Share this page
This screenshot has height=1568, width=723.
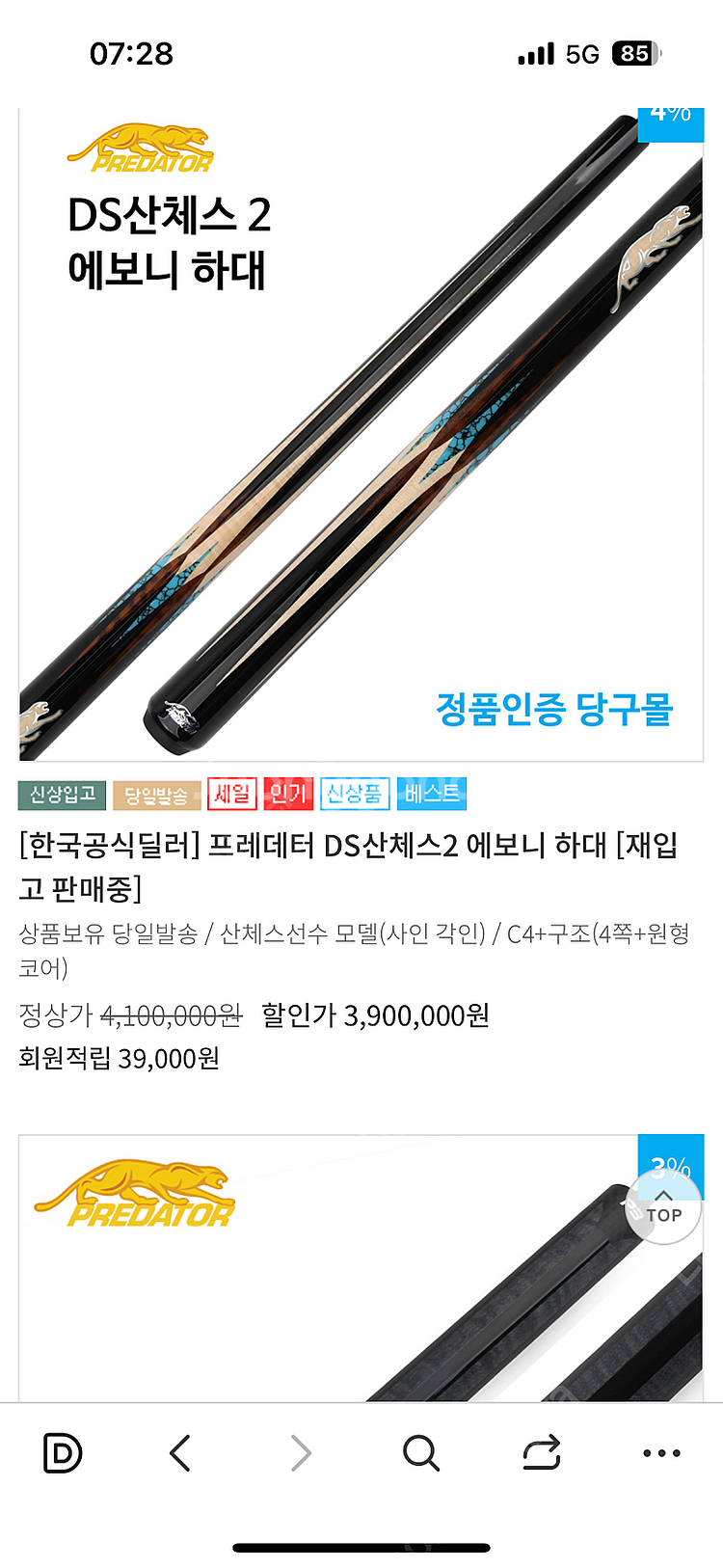point(542,1453)
